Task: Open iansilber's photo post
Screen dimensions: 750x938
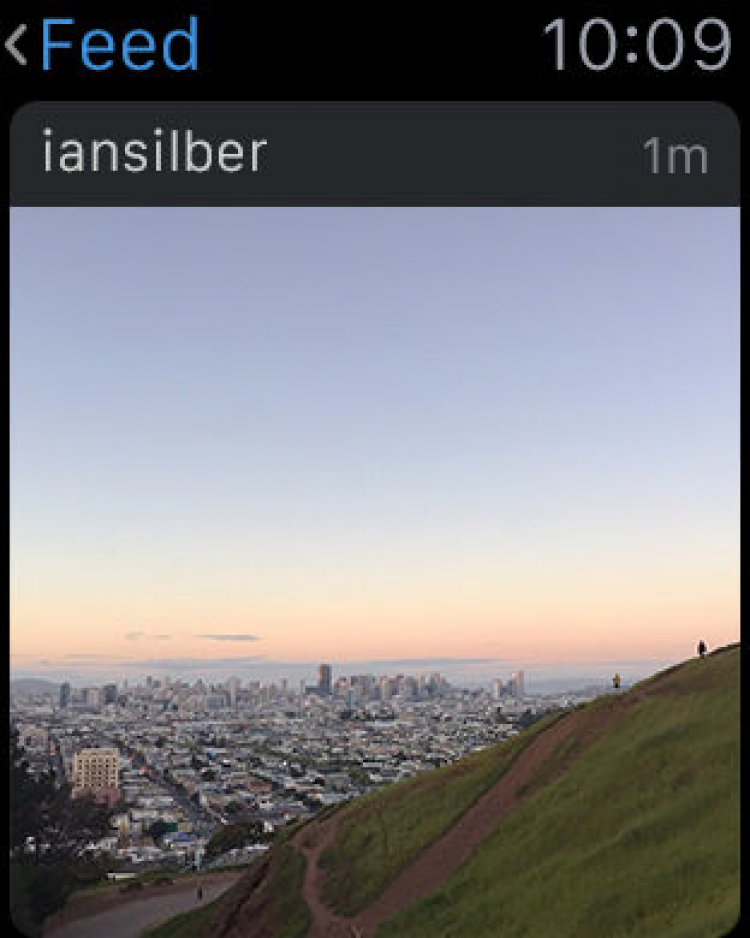Action: tap(375, 570)
